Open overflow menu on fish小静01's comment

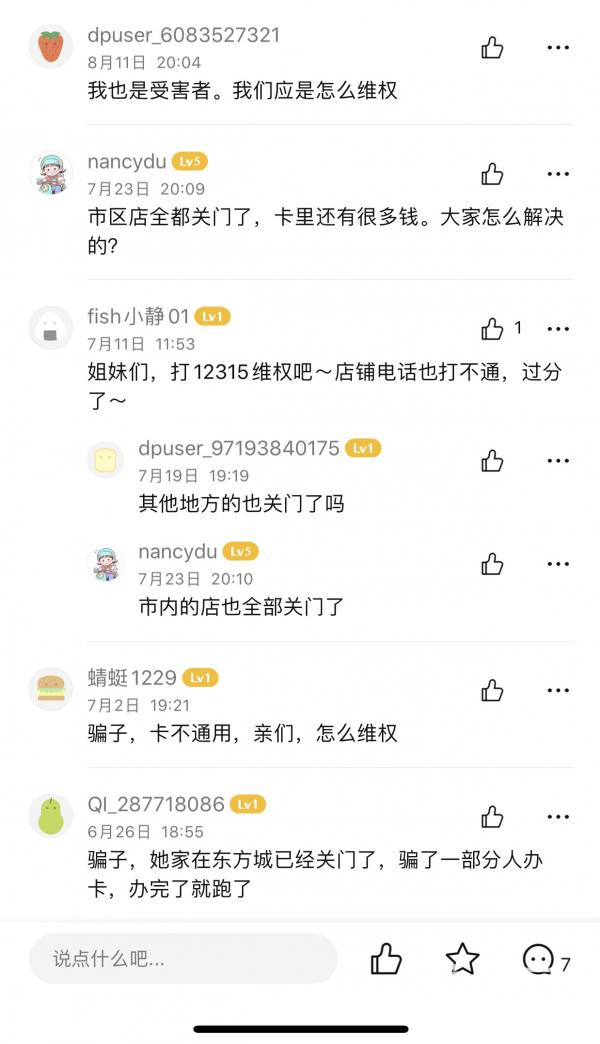click(x=558, y=328)
